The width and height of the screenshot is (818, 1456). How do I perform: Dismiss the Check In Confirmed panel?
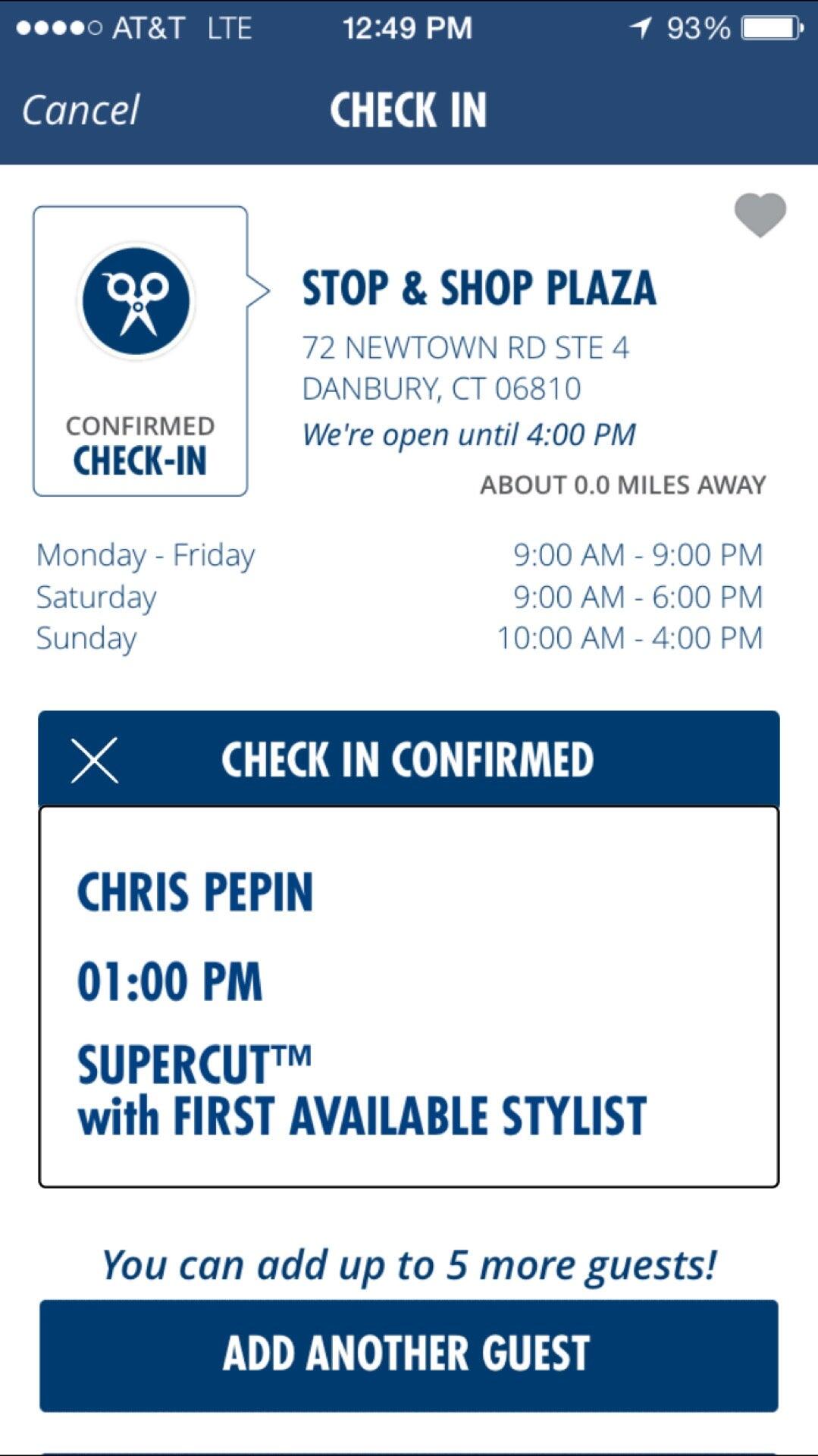95,759
